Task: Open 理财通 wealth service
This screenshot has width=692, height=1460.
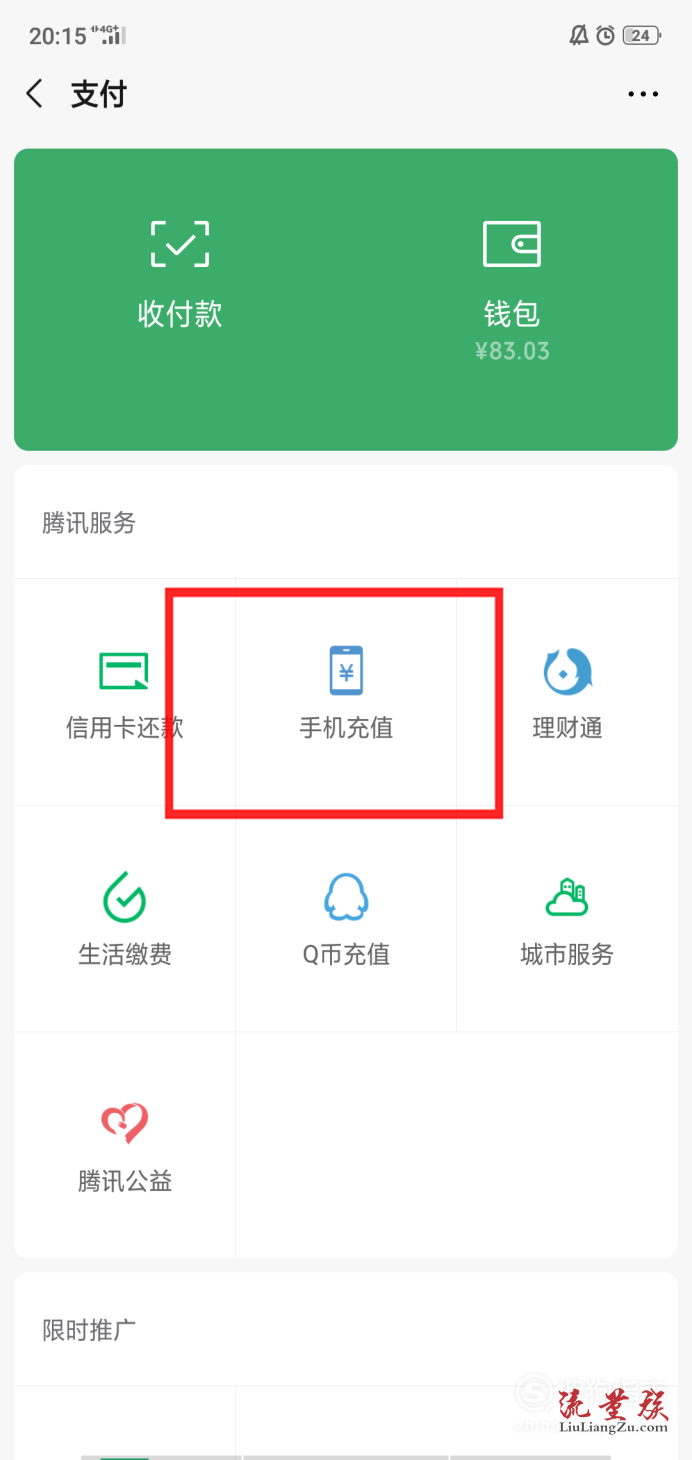Action: pyautogui.click(x=567, y=692)
